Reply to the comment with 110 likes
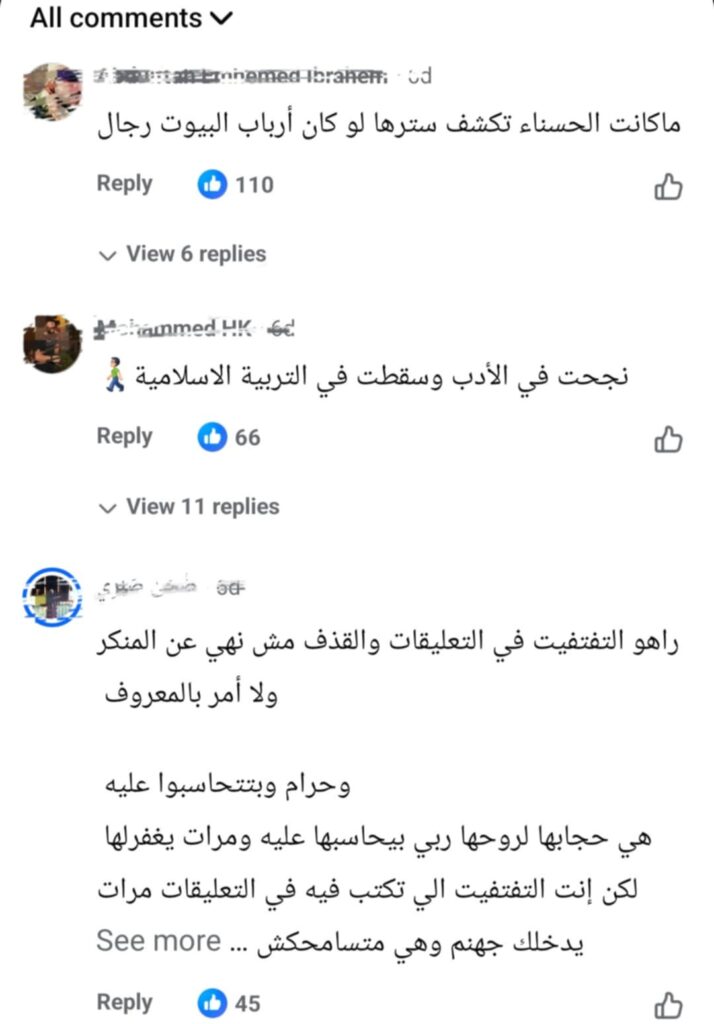This screenshot has width=714, height=1024. [124, 184]
